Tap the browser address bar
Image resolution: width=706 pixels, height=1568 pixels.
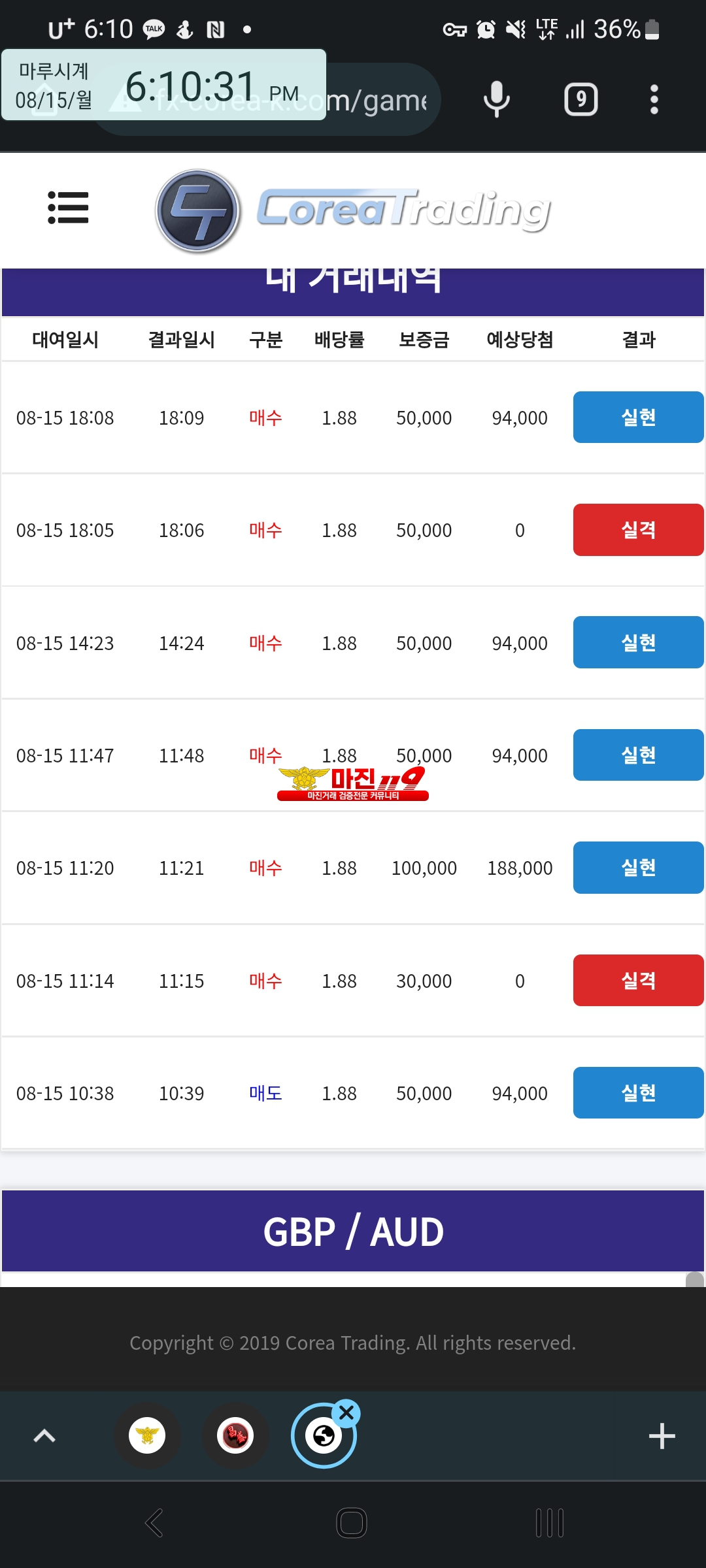click(x=268, y=100)
